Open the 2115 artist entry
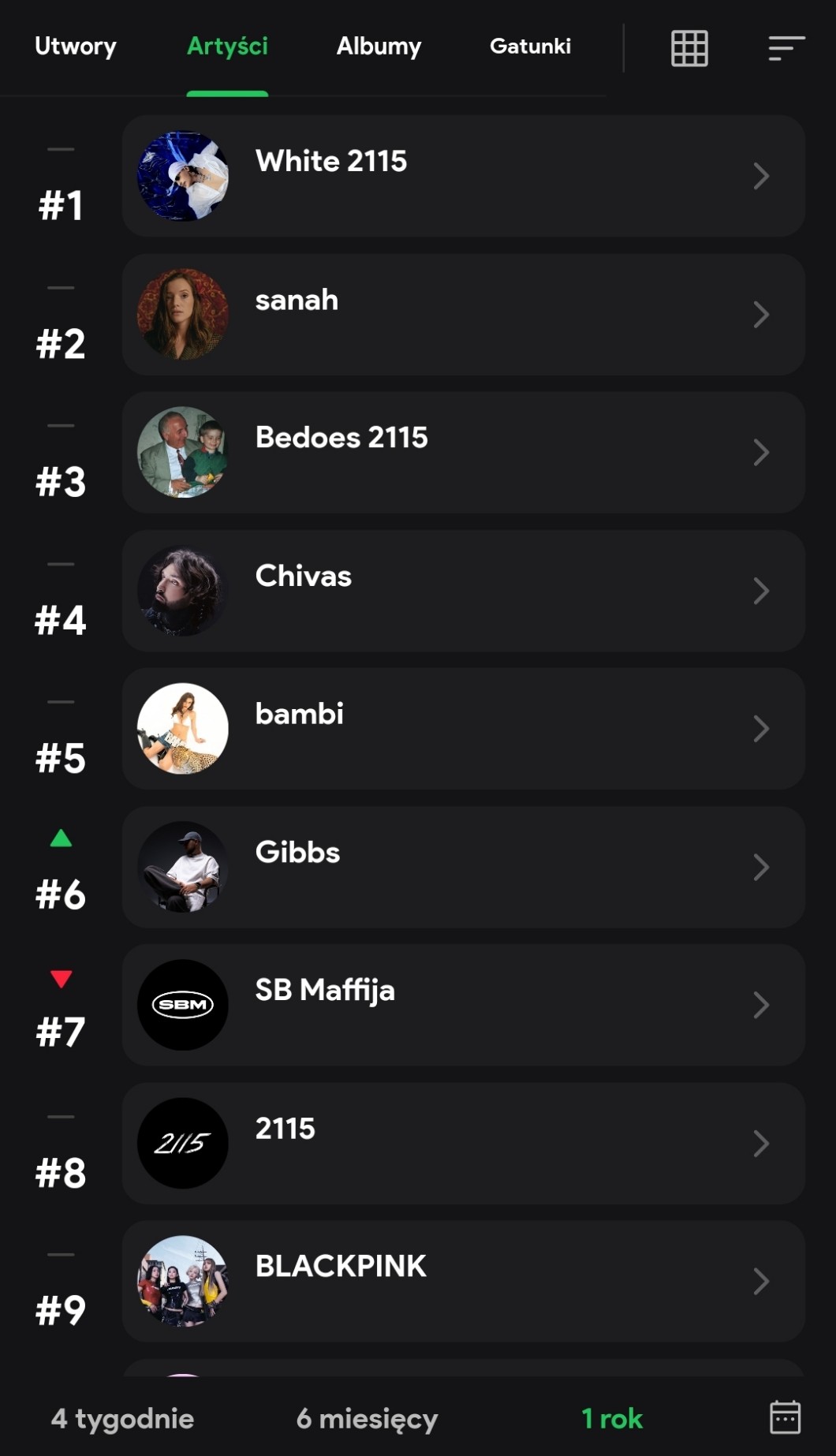The image size is (836, 1456). (x=463, y=1143)
